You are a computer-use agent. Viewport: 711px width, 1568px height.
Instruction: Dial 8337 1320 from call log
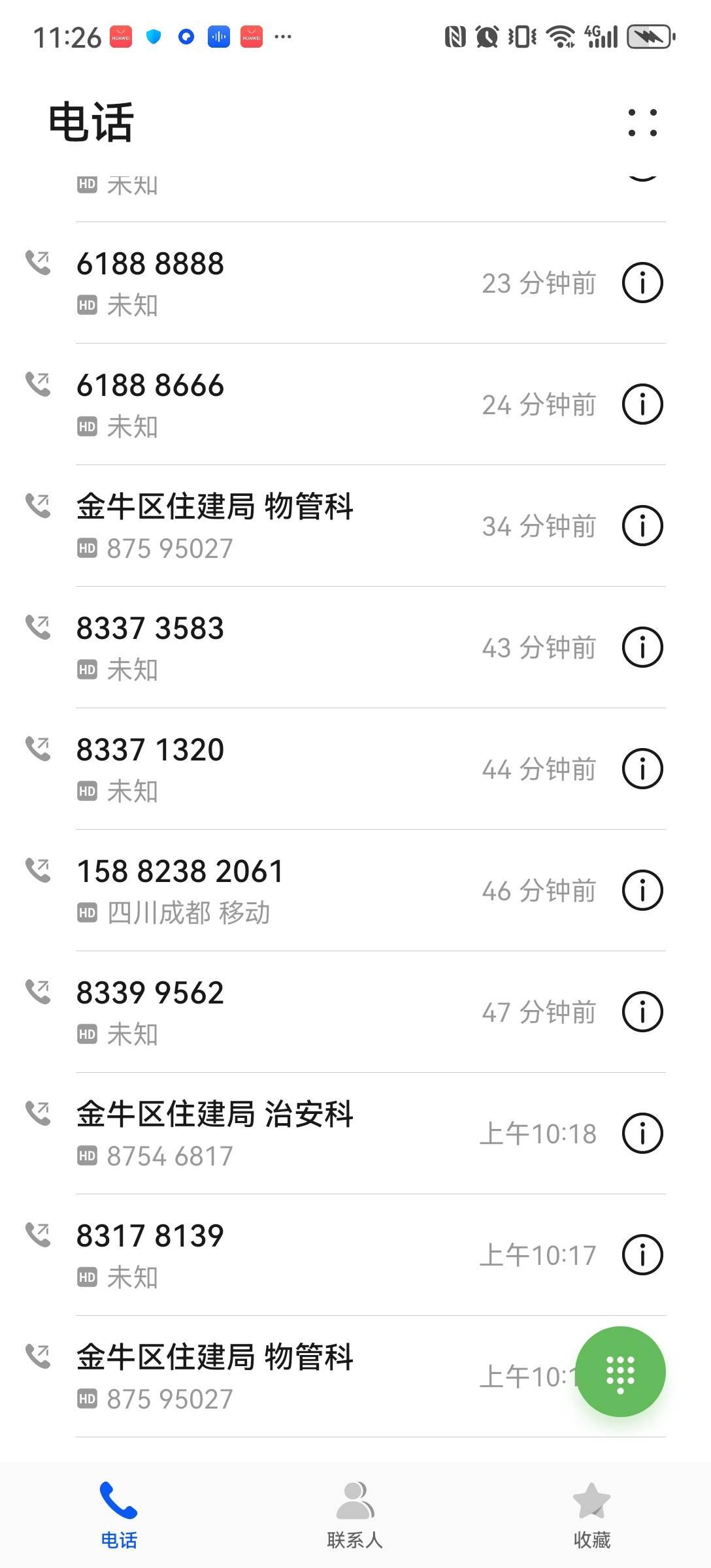coord(261,768)
